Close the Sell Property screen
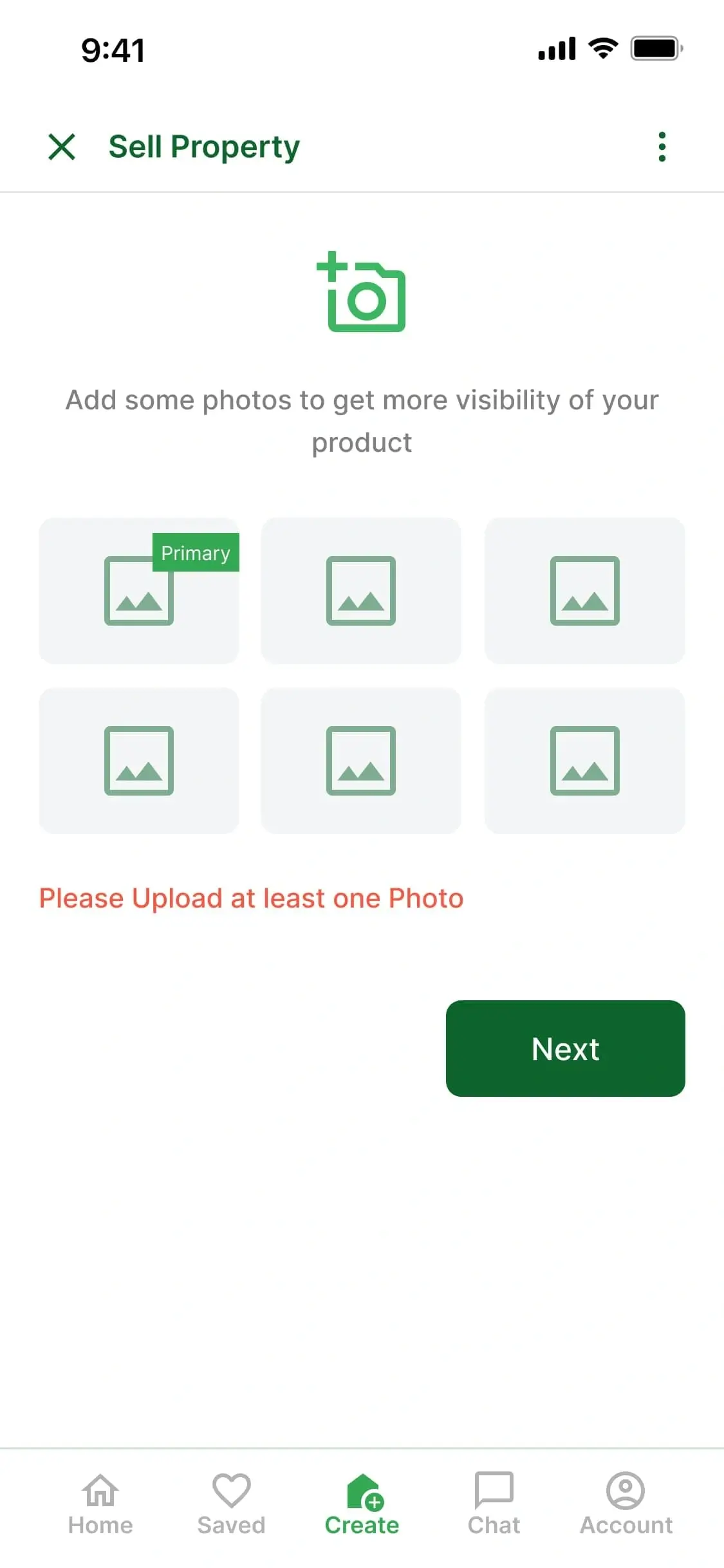Screen dimensions: 724x1568 pos(62,147)
